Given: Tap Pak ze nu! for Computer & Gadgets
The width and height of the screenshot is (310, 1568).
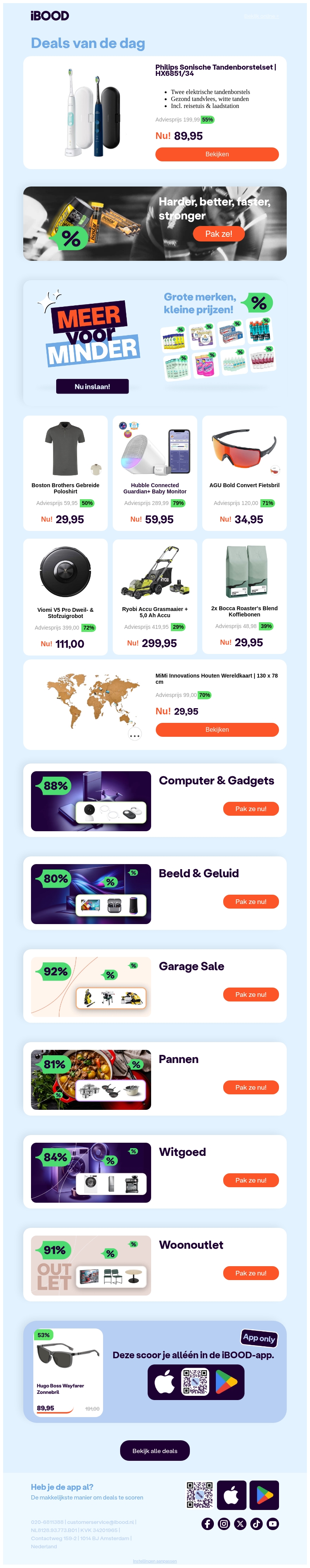Looking at the screenshot, I should tap(250, 809).
